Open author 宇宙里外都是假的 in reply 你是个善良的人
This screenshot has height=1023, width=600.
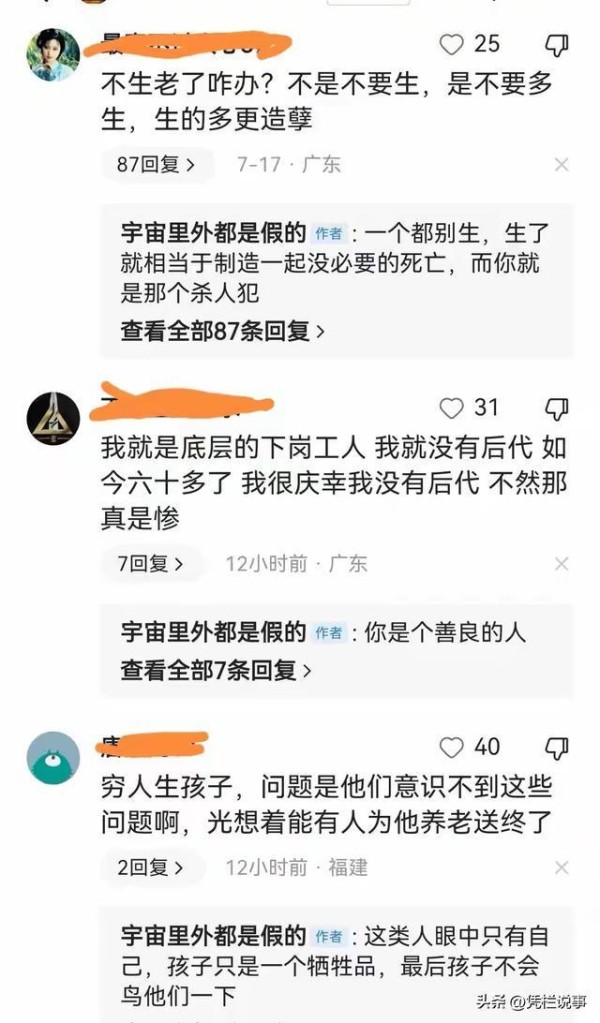(x=212, y=632)
